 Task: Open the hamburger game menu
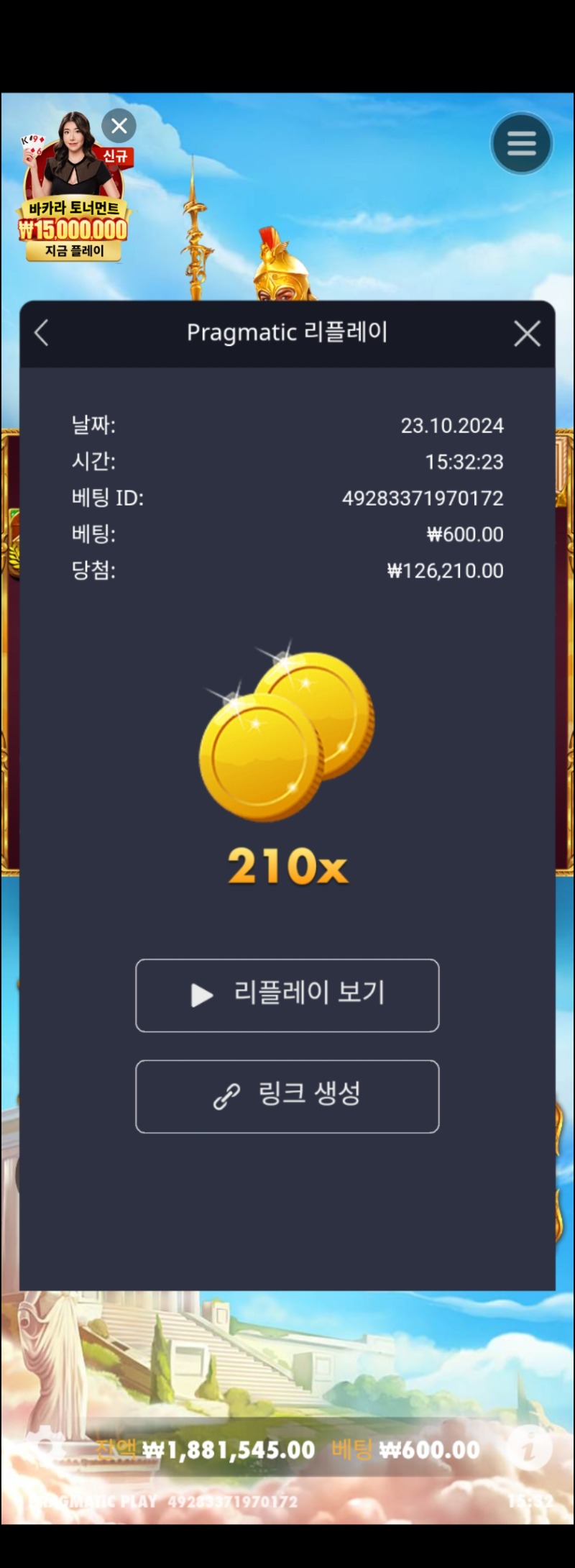pyautogui.click(x=521, y=144)
